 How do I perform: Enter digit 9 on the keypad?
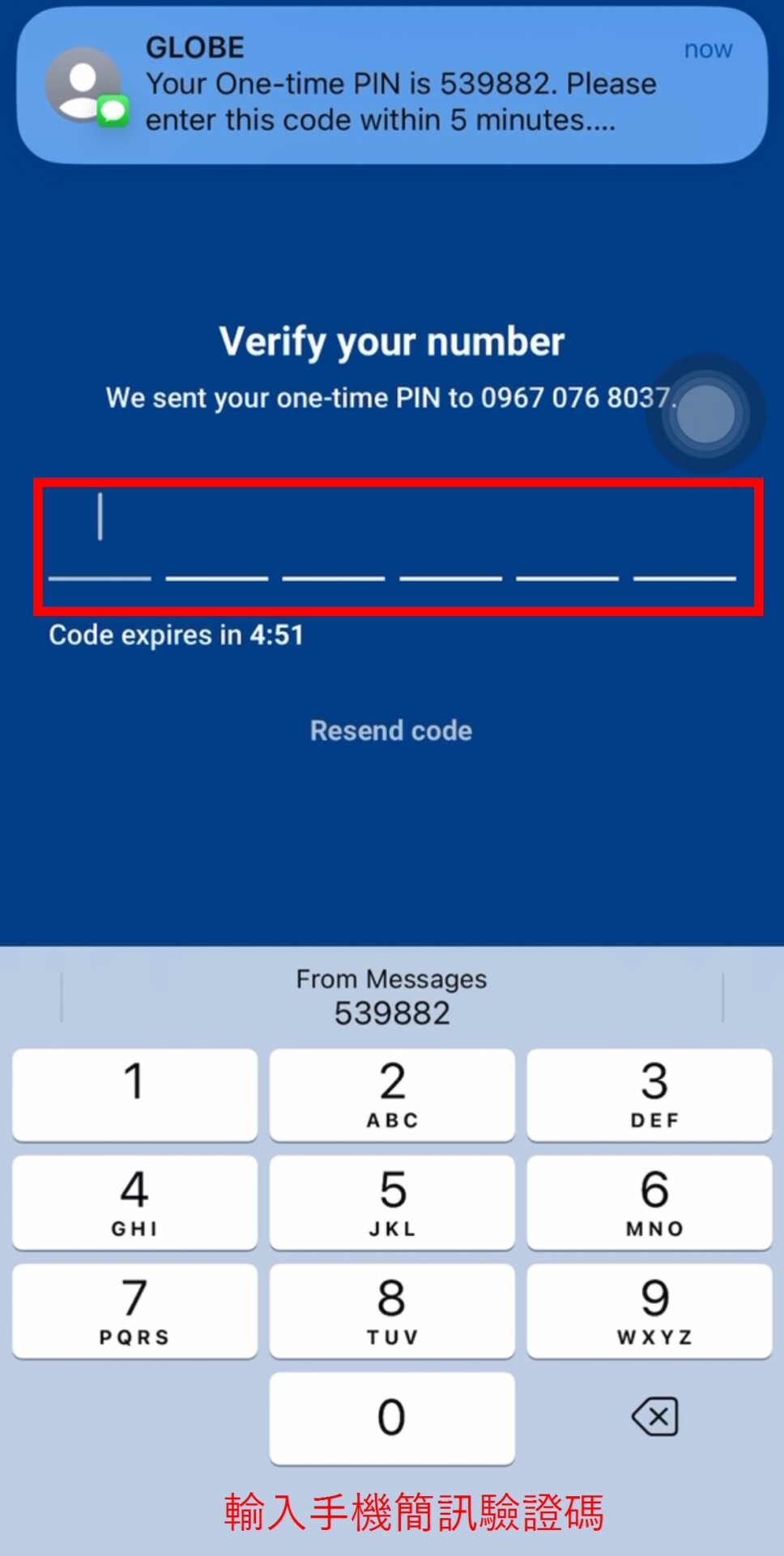pos(650,1310)
